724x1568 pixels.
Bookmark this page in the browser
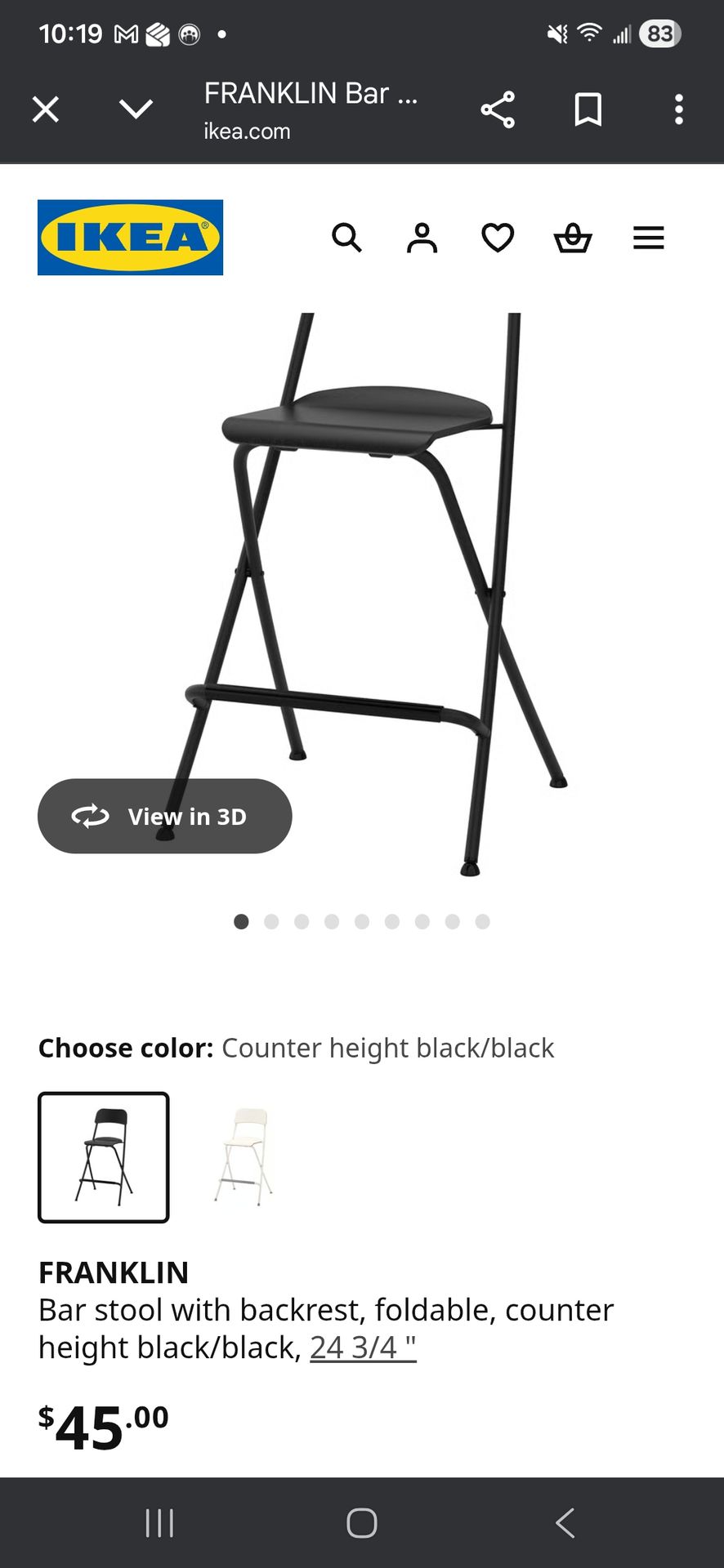click(x=588, y=109)
